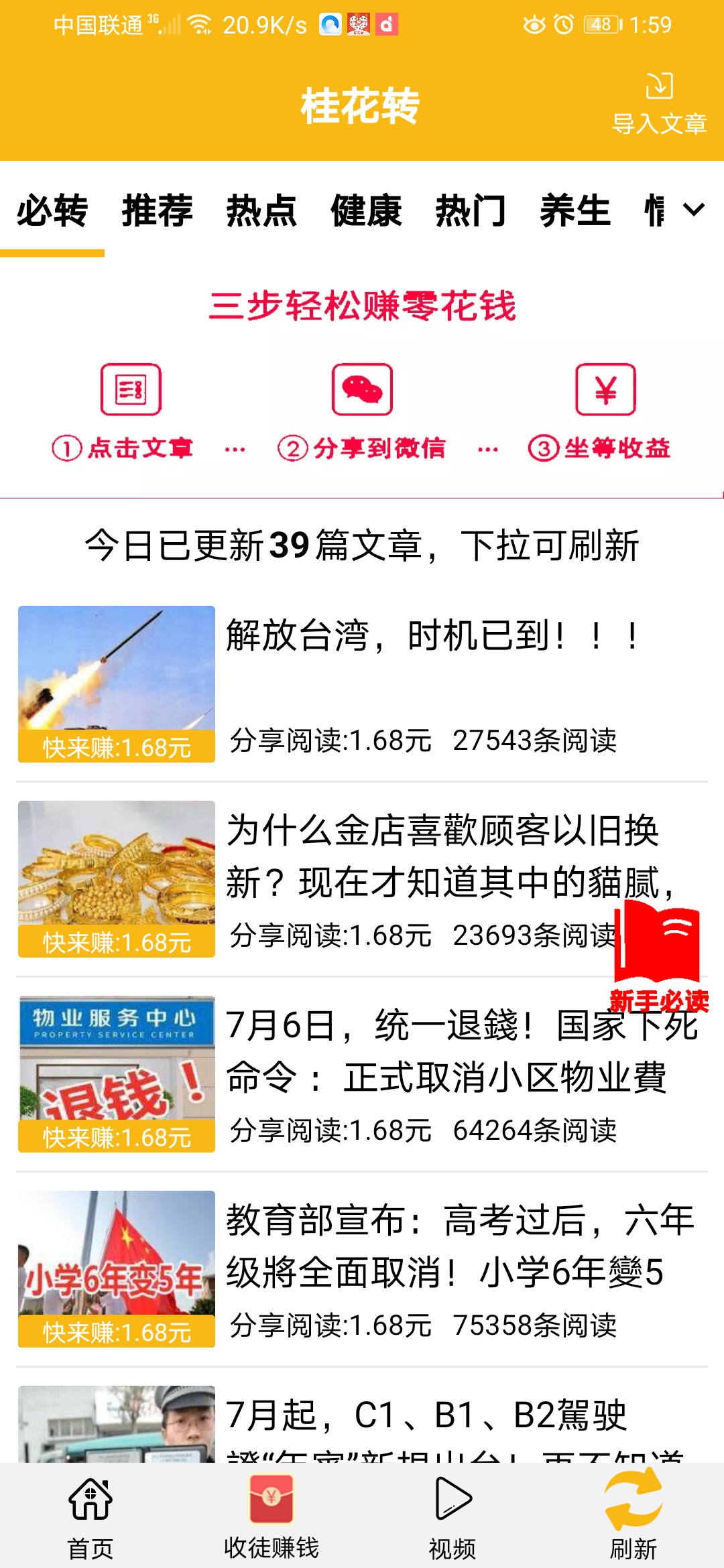Tap the 刷新 refresh icon
Image resolution: width=724 pixels, height=1568 pixels.
coord(633,1501)
